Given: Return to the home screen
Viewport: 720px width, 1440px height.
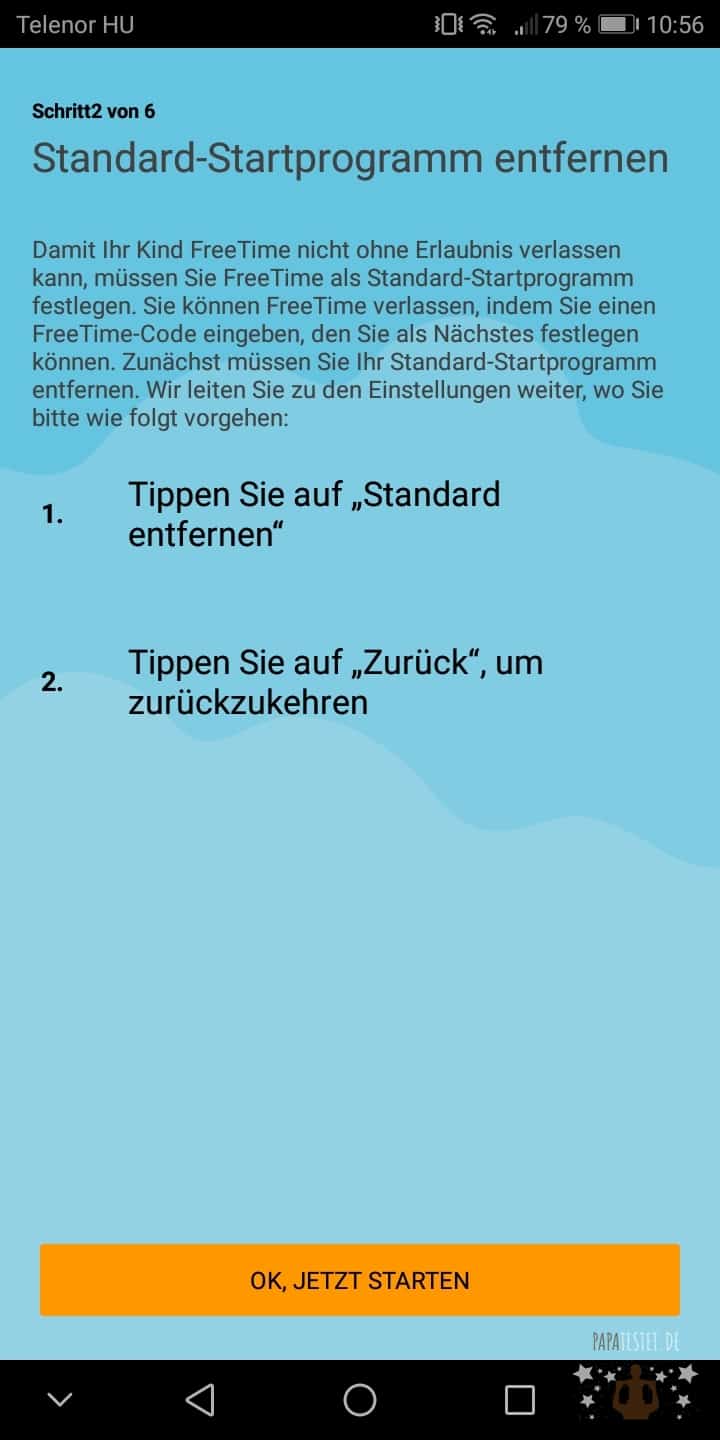Looking at the screenshot, I should [x=360, y=1399].
